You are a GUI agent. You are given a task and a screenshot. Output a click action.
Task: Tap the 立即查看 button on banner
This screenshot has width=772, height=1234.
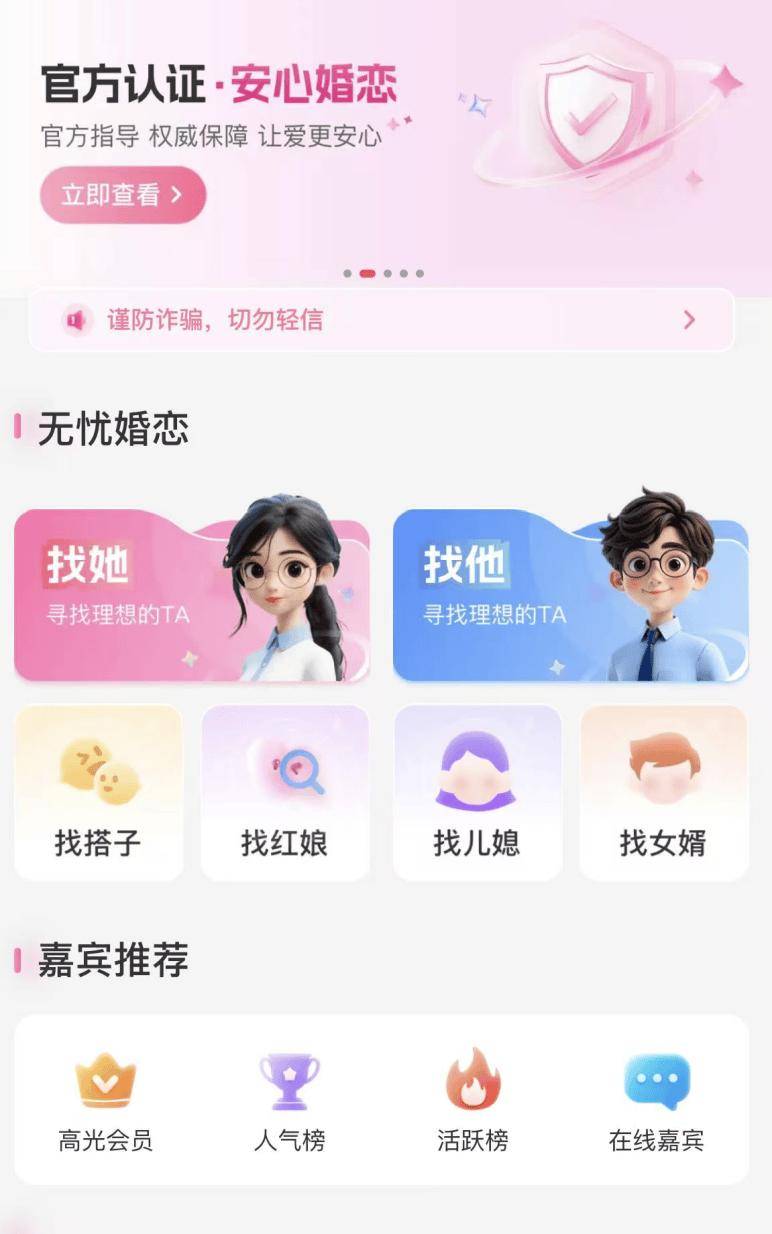tap(122, 195)
